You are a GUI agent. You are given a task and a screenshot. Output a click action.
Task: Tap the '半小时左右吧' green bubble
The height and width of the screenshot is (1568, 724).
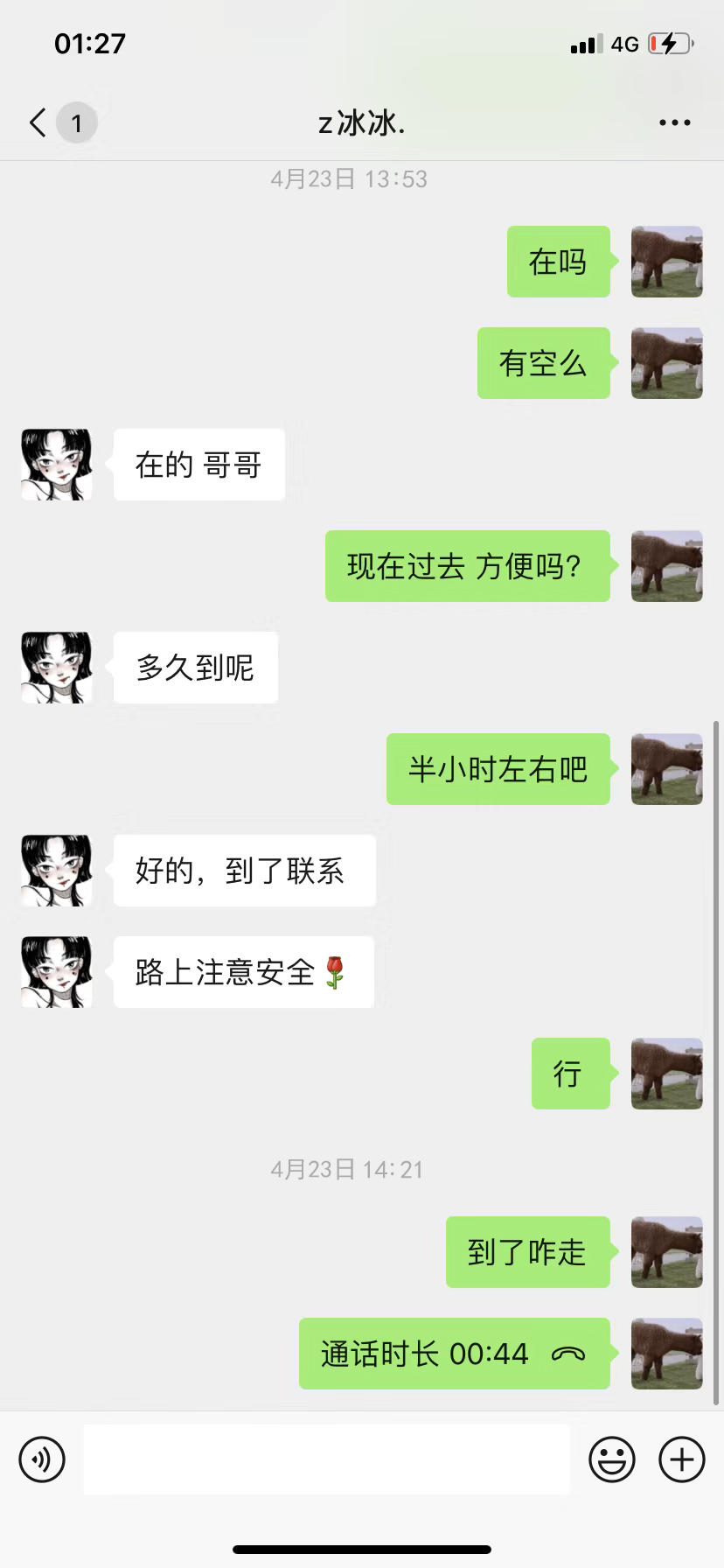tap(498, 769)
